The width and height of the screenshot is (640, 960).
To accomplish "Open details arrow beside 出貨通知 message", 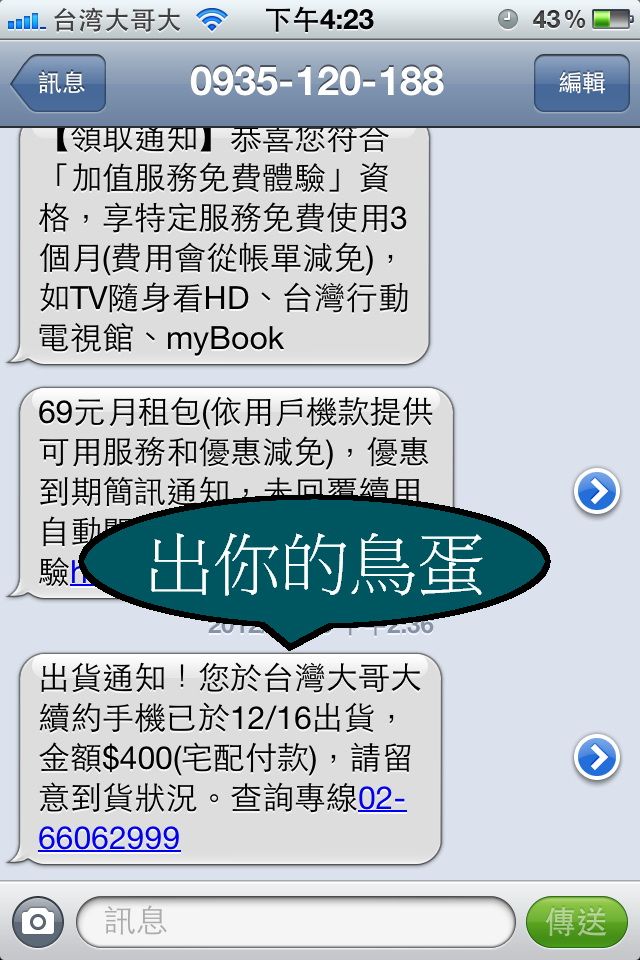I will coord(597,758).
